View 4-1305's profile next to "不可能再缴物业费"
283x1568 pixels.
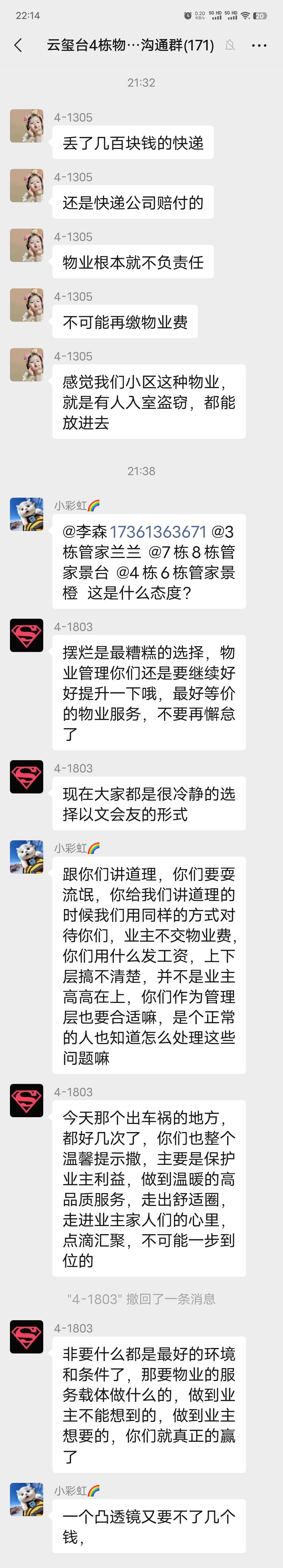coord(26,305)
